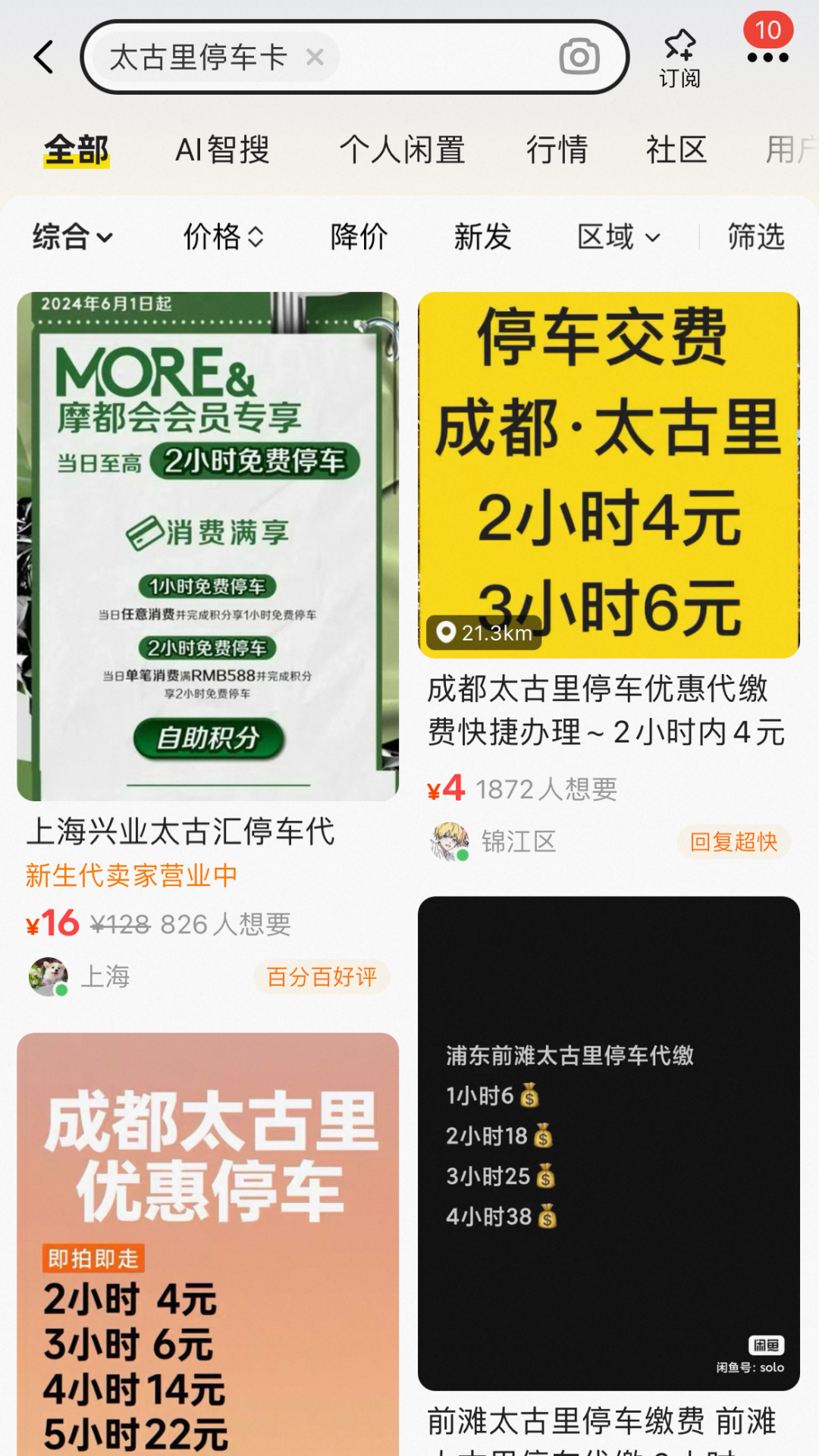Viewport: 819px width, 1456px height.
Task: Open the 筛选 filter panel
Action: (x=755, y=237)
